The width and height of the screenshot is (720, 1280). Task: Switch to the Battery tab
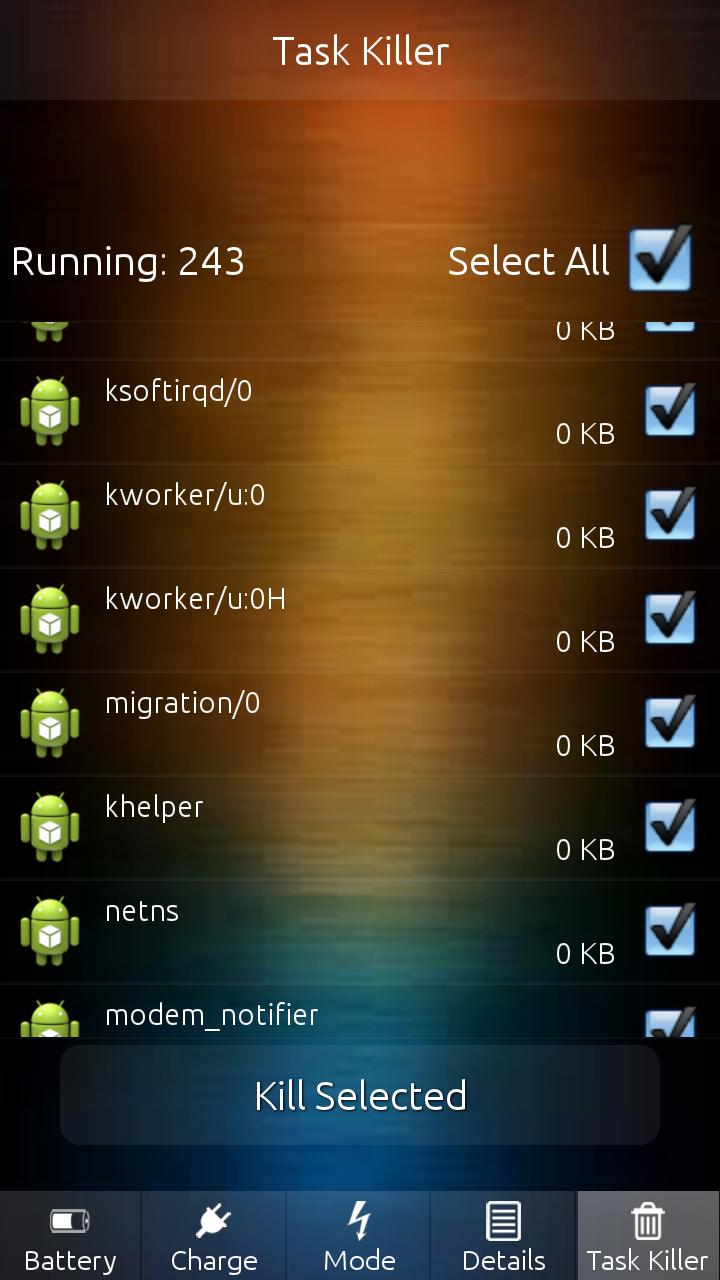(70, 1237)
